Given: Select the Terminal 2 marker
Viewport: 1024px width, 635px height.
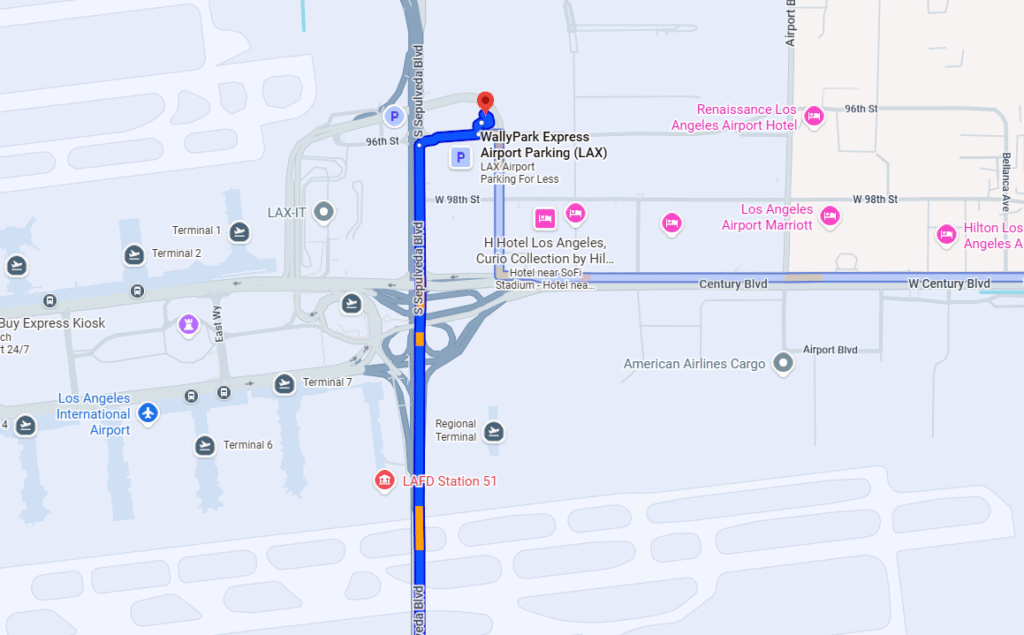Looking at the screenshot, I should pyautogui.click(x=134, y=254).
